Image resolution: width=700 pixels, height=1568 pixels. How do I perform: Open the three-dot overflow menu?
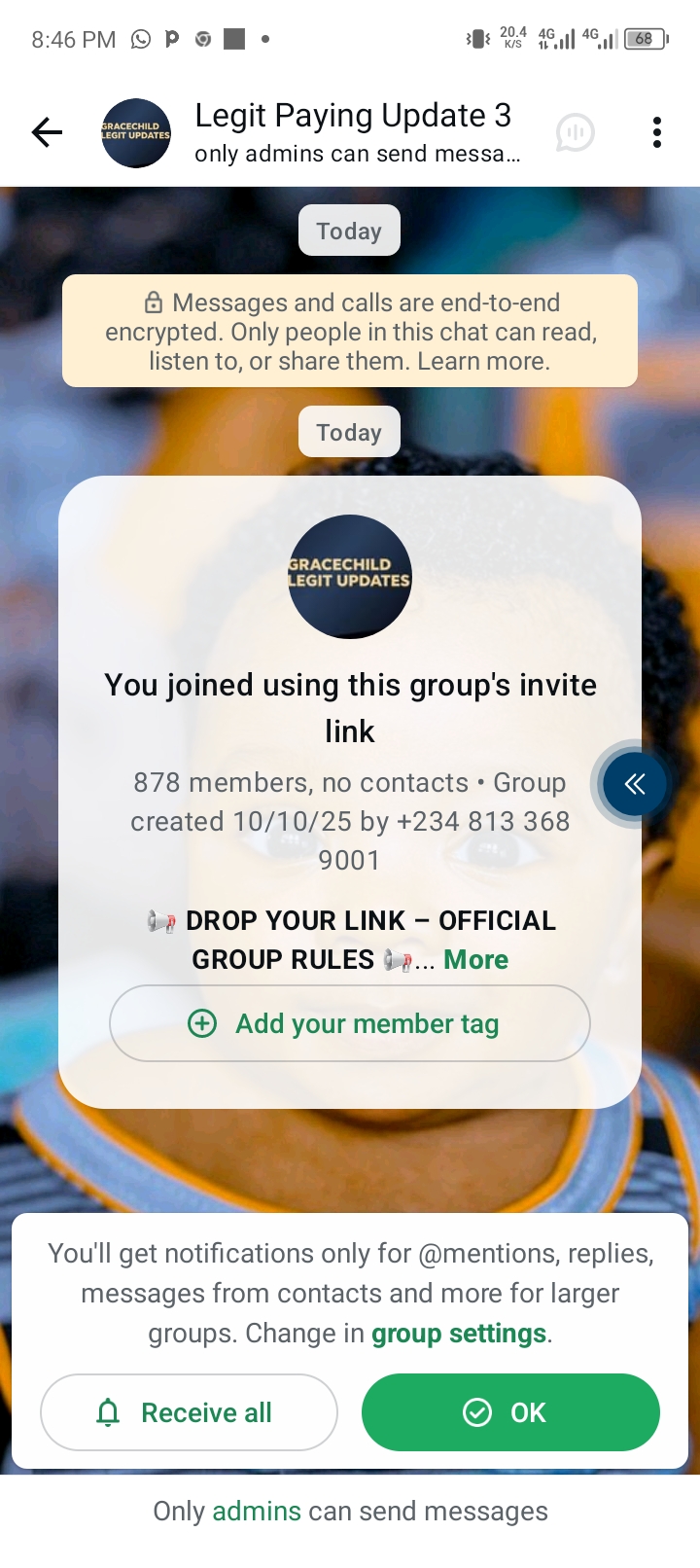tap(657, 132)
